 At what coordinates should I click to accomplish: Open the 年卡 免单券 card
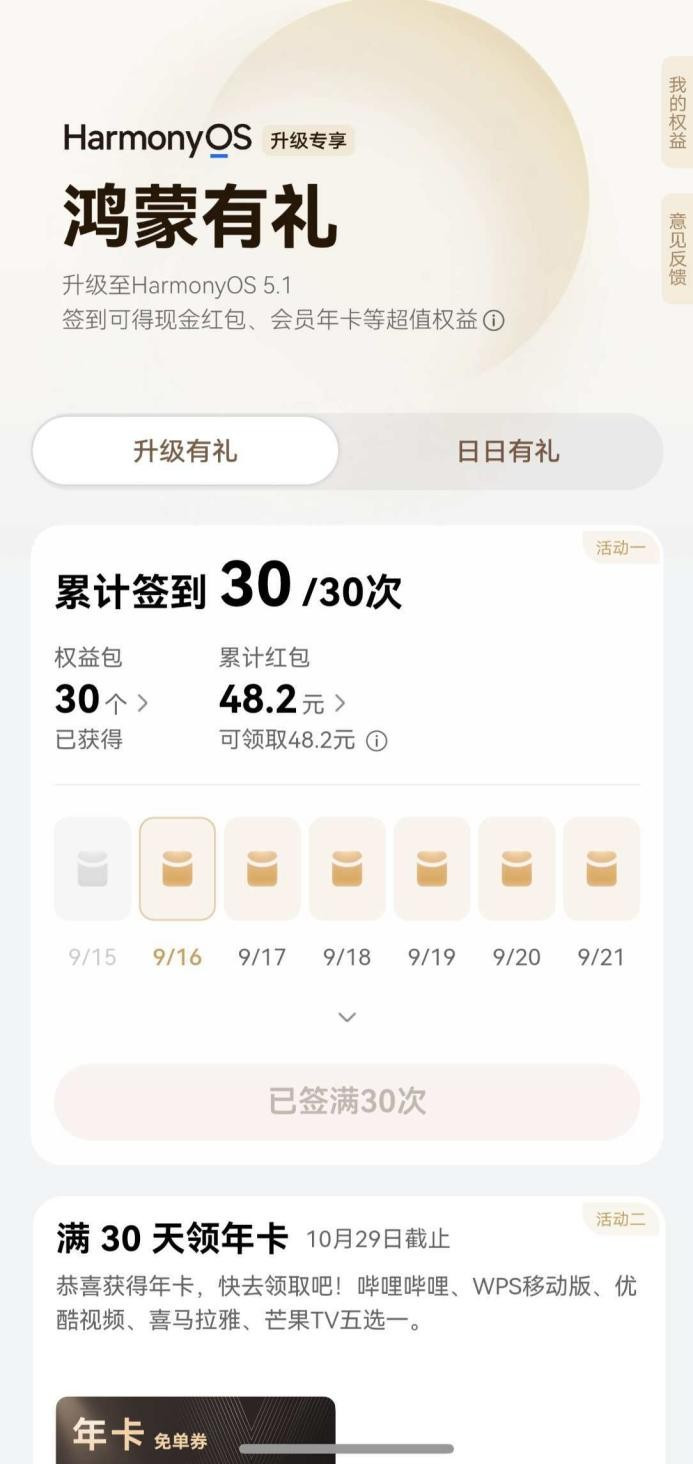pyautogui.click(x=195, y=1430)
